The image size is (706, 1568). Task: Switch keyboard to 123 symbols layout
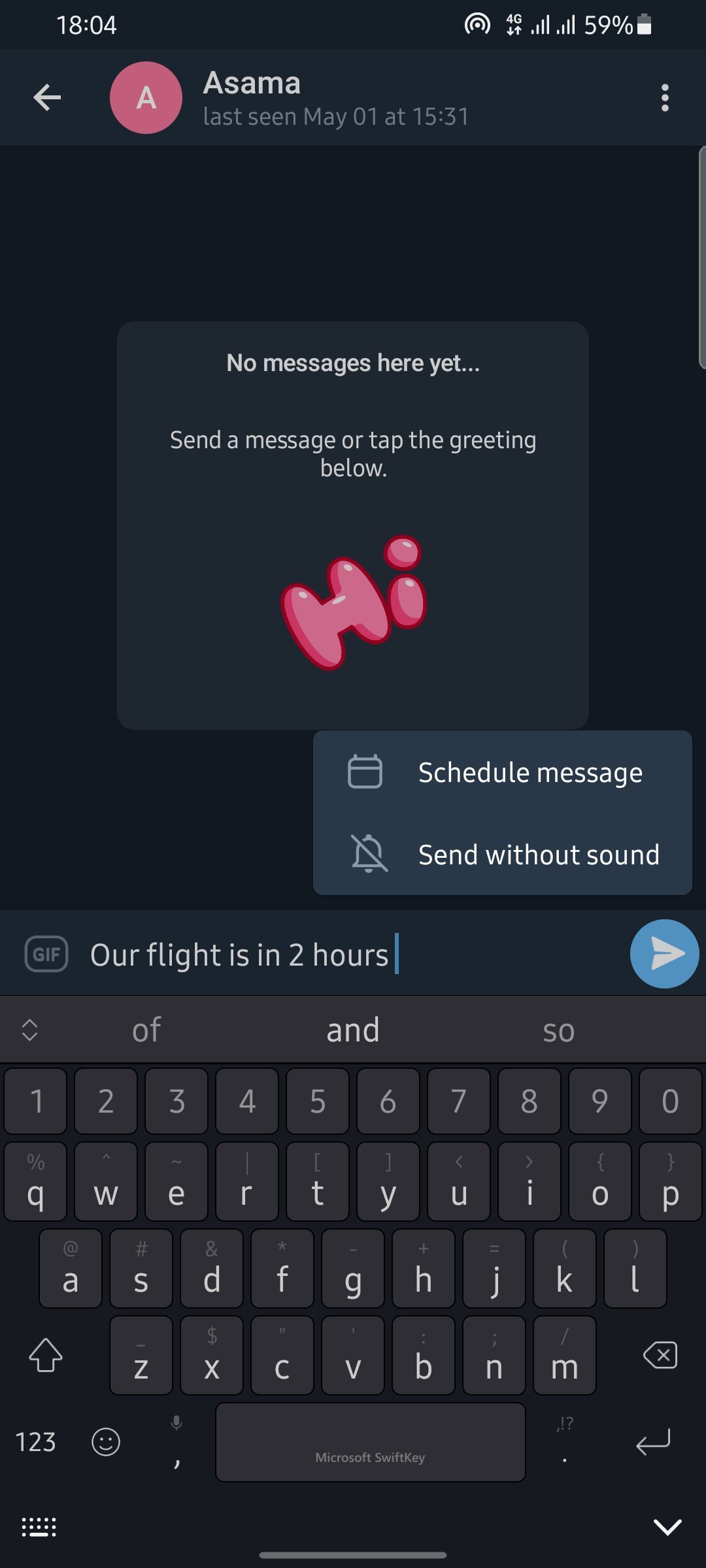(x=35, y=1442)
